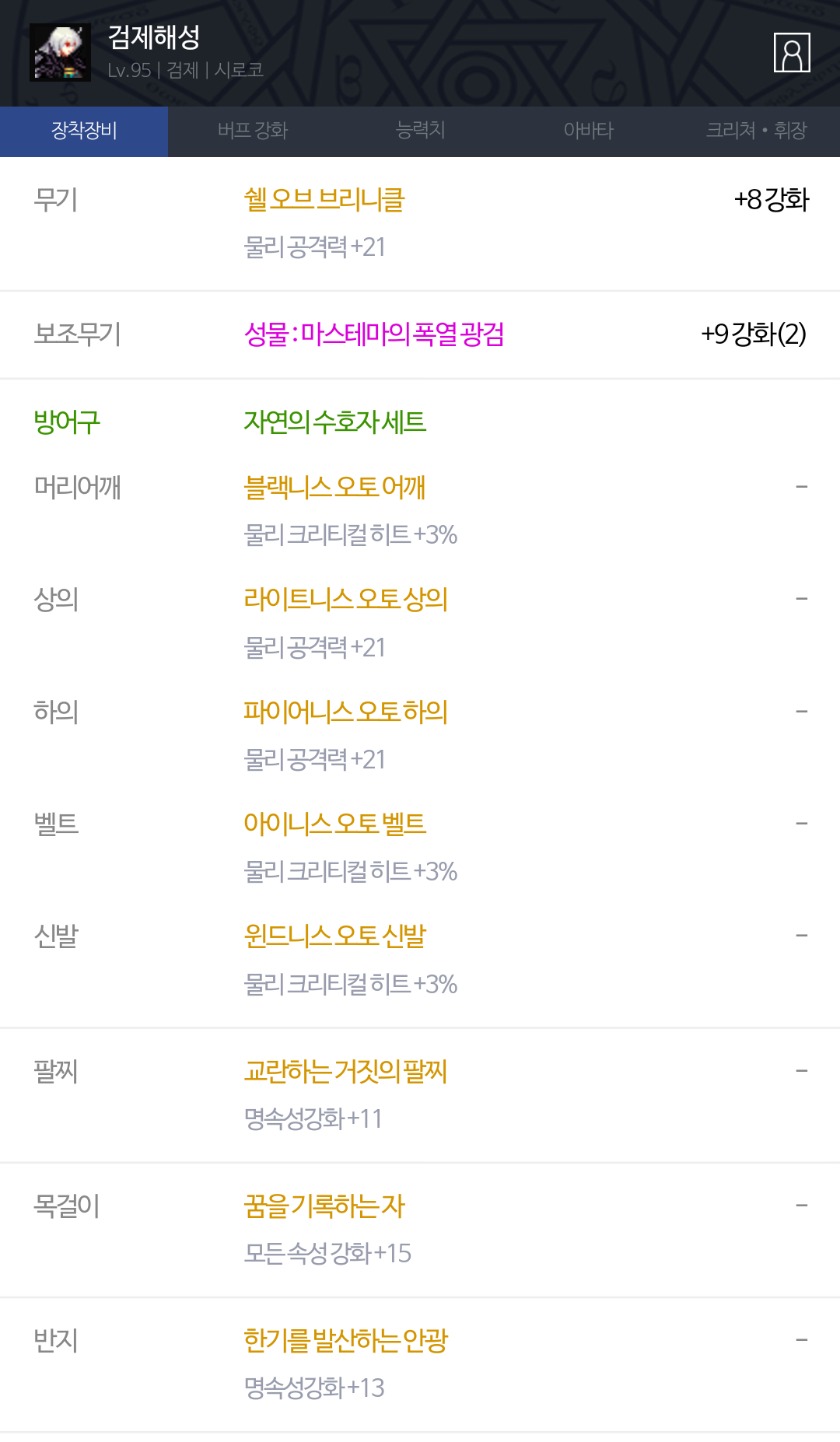Image resolution: width=840 pixels, height=1442 pixels.
Task: Open 자연의 수호자 세트 info
Action: coord(334,422)
